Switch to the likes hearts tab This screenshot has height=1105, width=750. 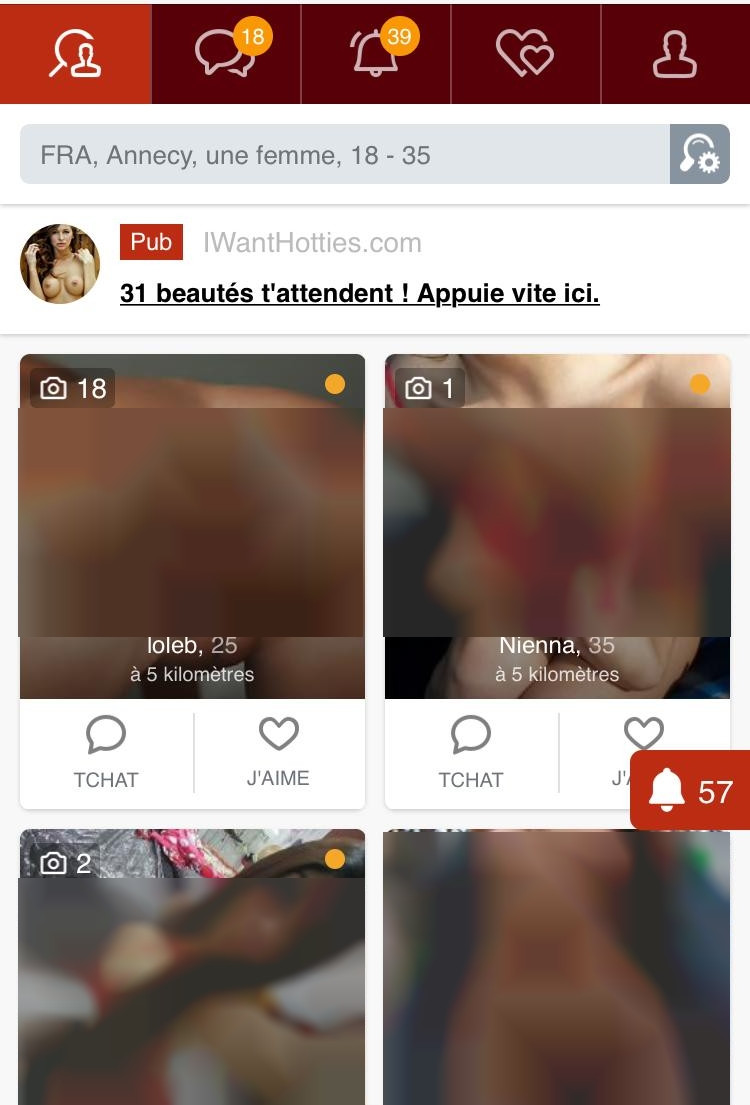pyautogui.click(x=525, y=53)
